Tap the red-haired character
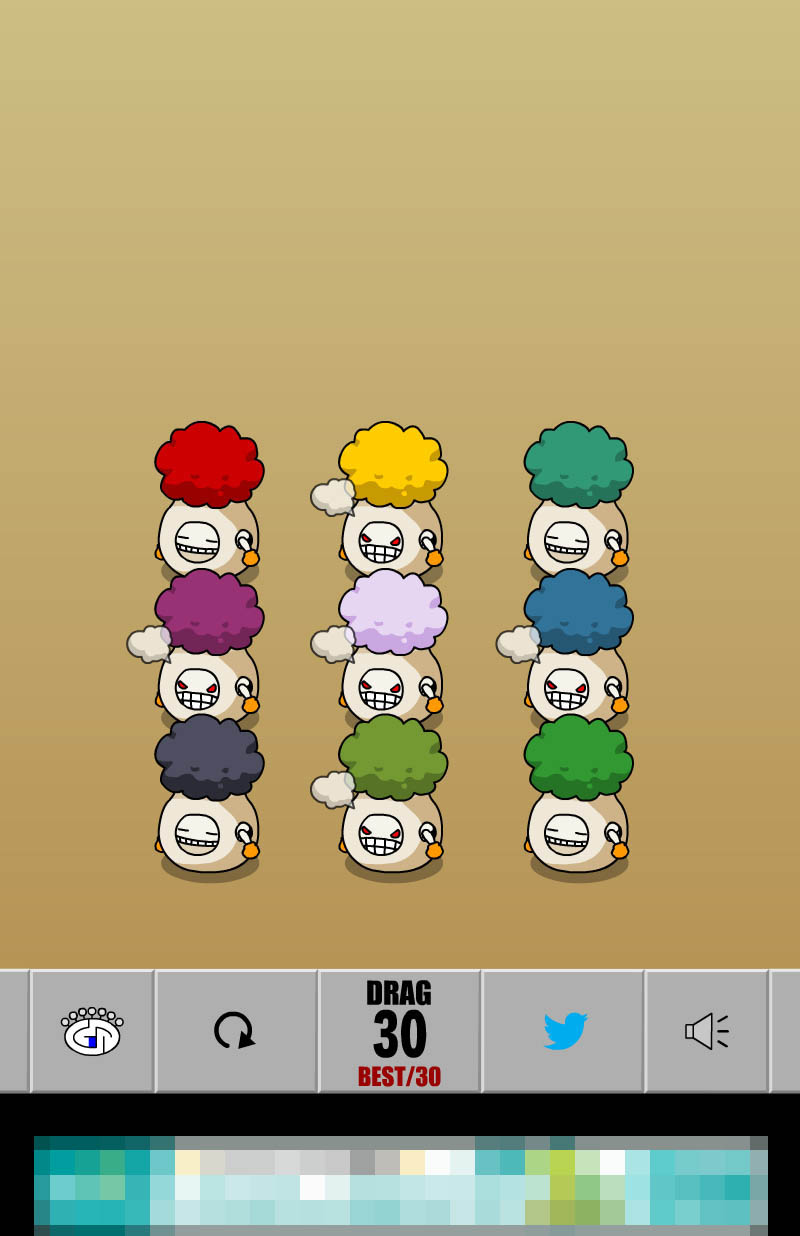Screen dimensions: 800x1236 click(x=208, y=500)
